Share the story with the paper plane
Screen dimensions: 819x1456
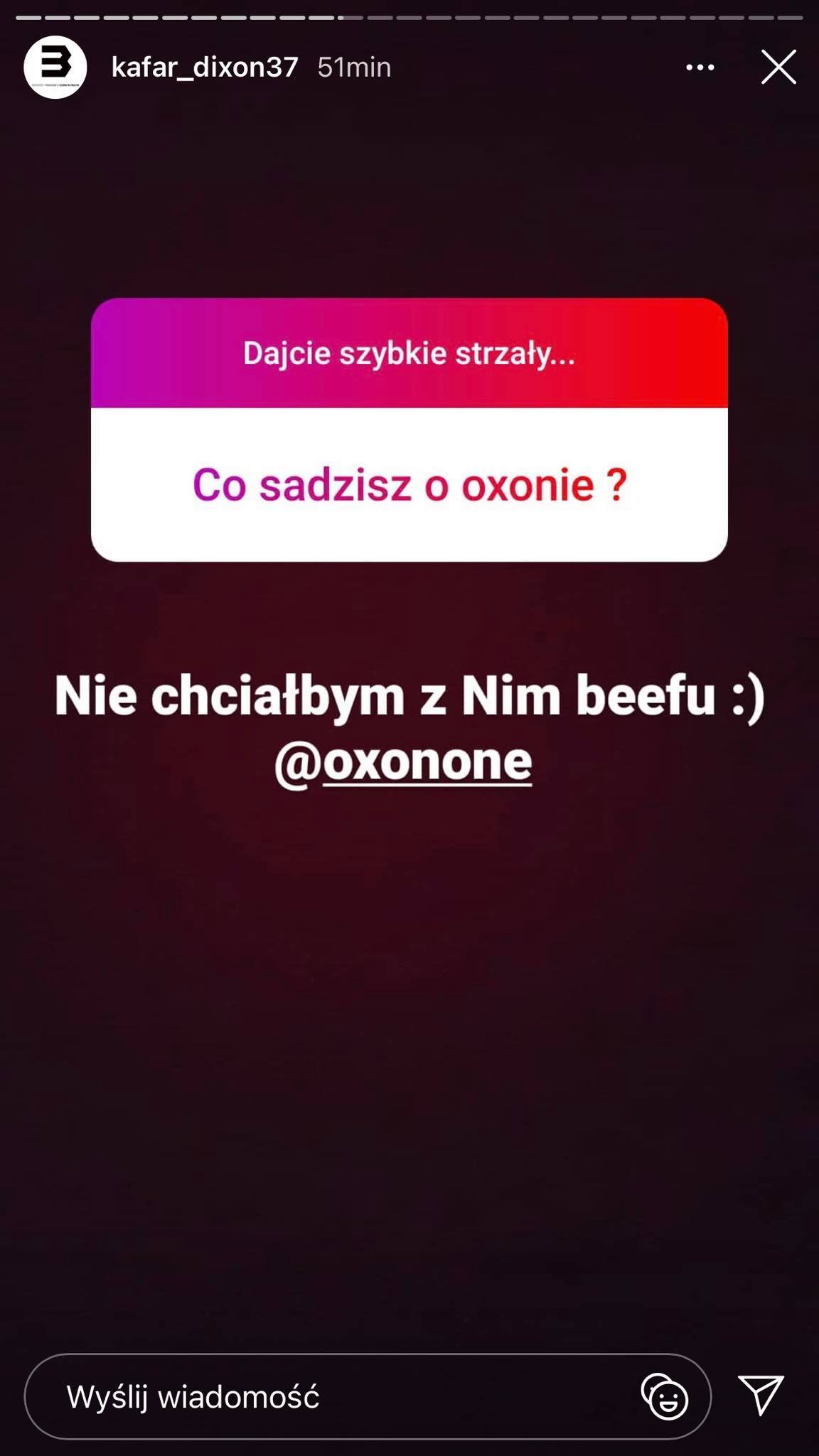(x=761, y=1394)
